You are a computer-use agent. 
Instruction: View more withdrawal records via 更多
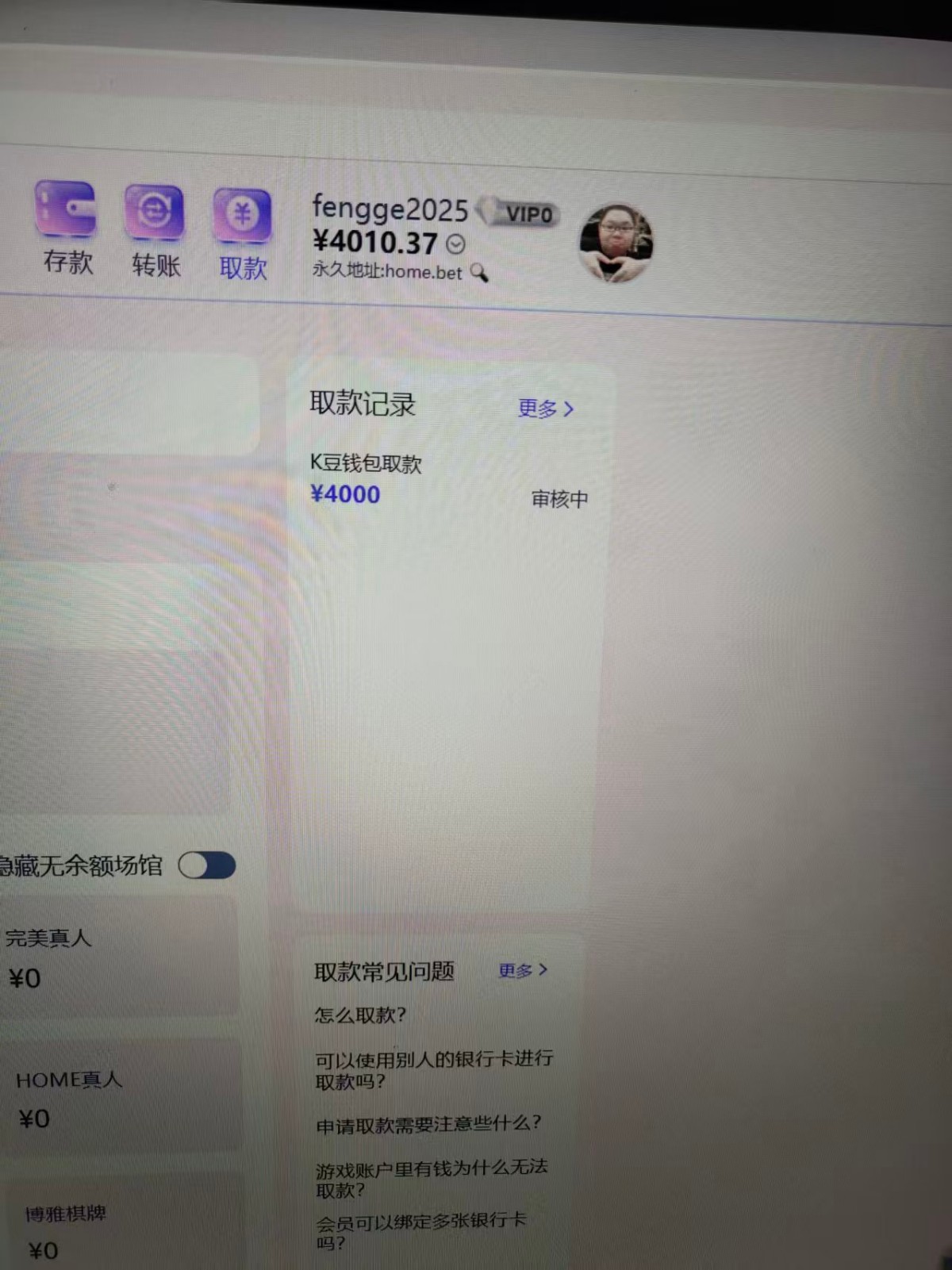545,409
